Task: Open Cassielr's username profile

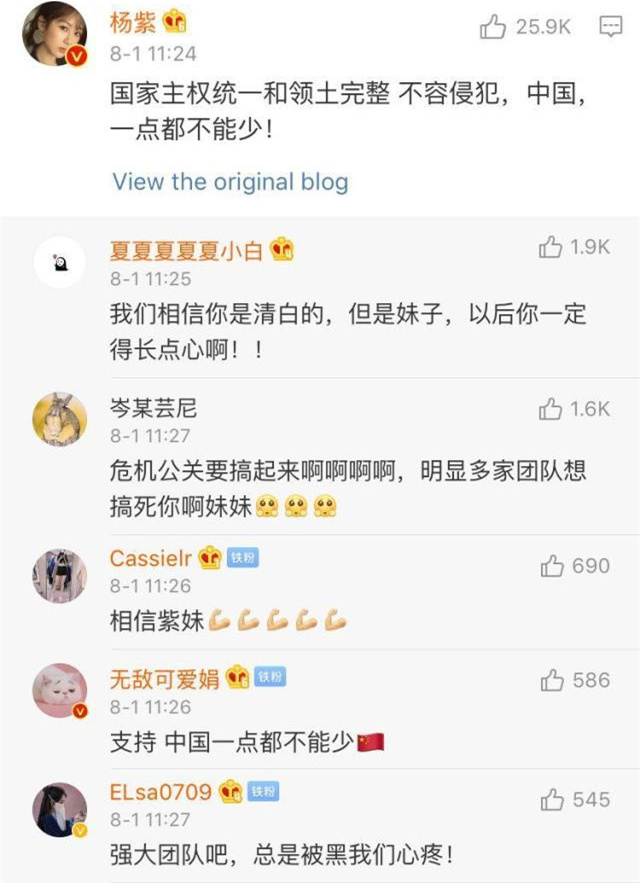Action: tap(152, 558)
